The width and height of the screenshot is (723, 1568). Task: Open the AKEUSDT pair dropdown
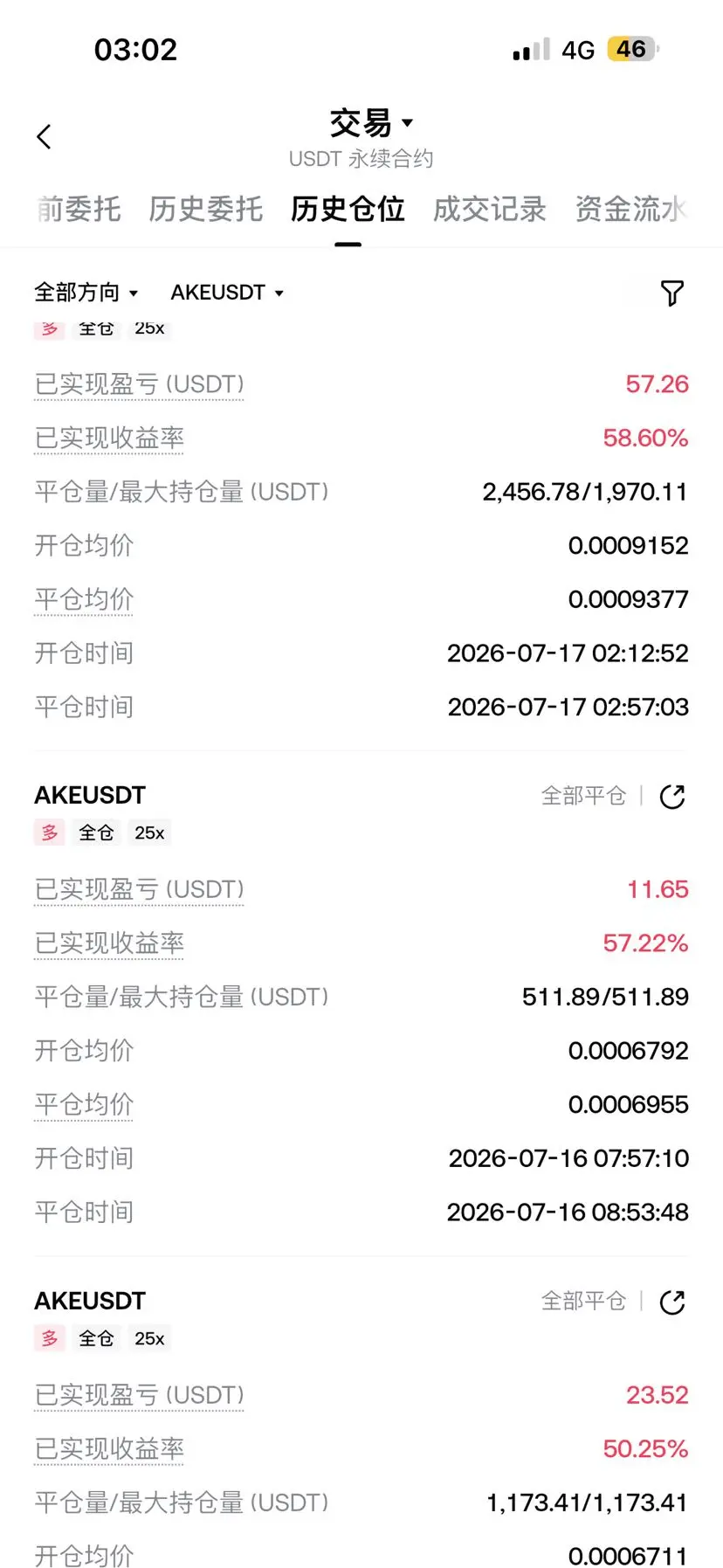(x=227, y=293)
